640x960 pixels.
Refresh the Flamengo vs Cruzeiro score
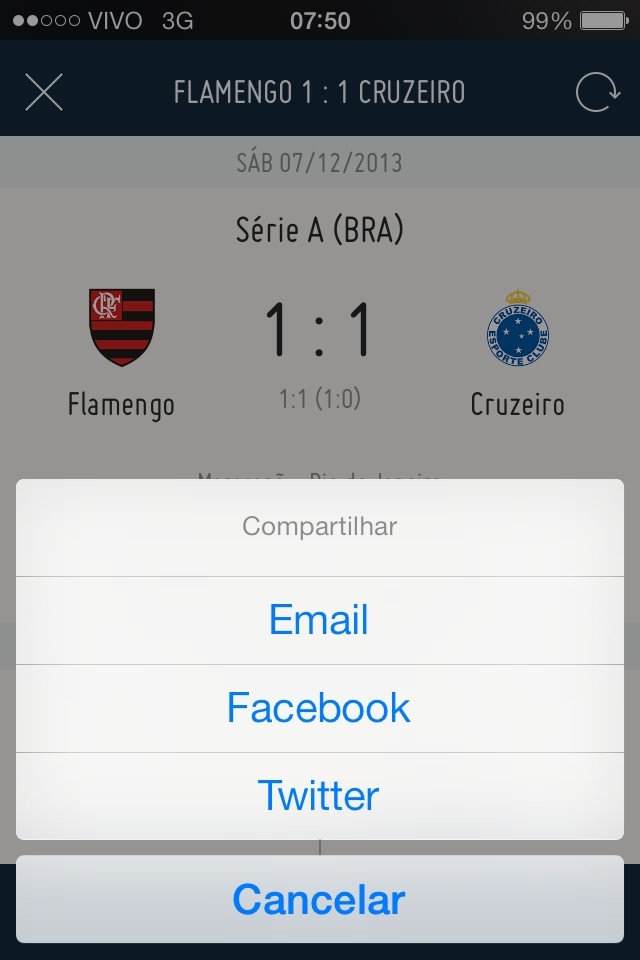click(596, 92)
